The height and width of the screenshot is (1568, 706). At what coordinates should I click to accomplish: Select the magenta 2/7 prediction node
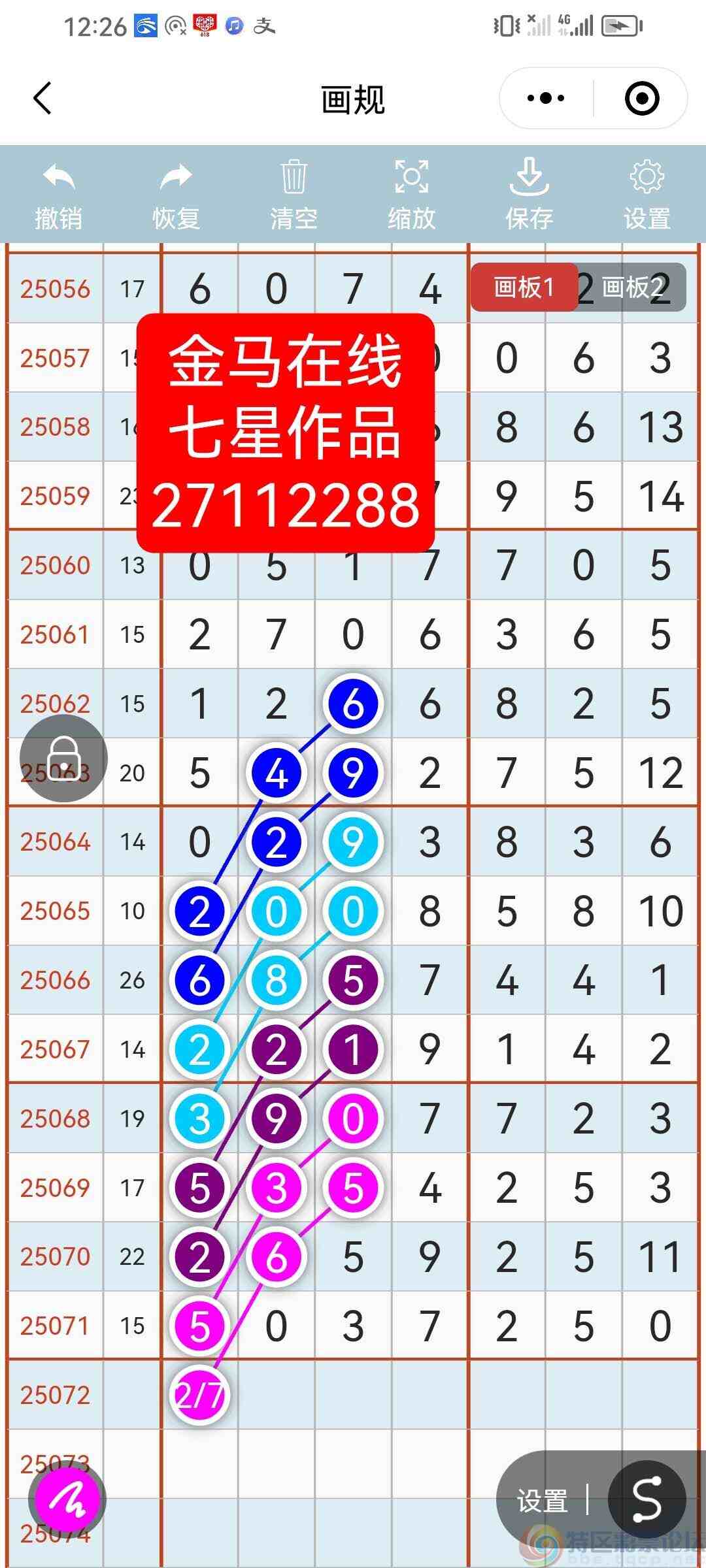pyautogui.click(x=199, y=1394)
